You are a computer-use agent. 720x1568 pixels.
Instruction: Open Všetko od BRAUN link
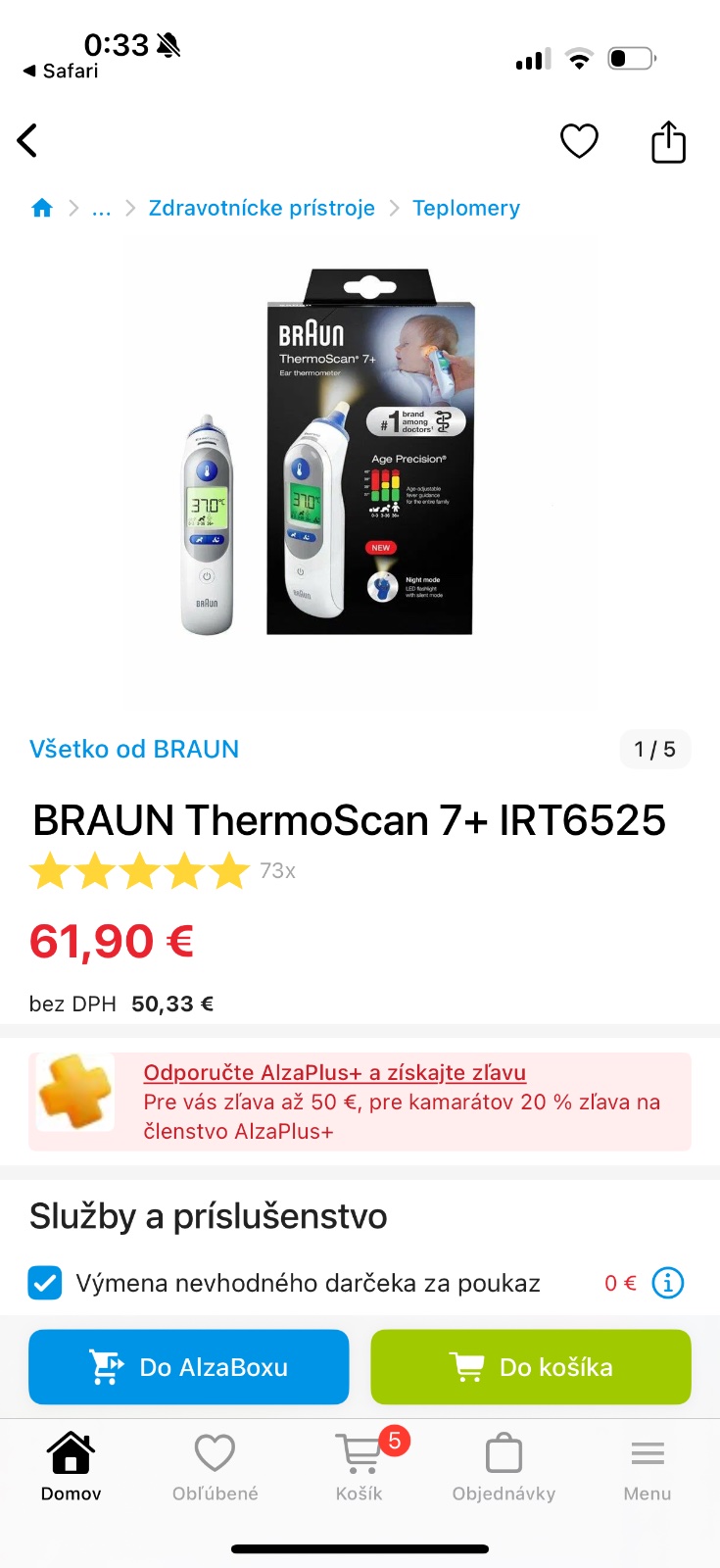[x=134, y=749]
